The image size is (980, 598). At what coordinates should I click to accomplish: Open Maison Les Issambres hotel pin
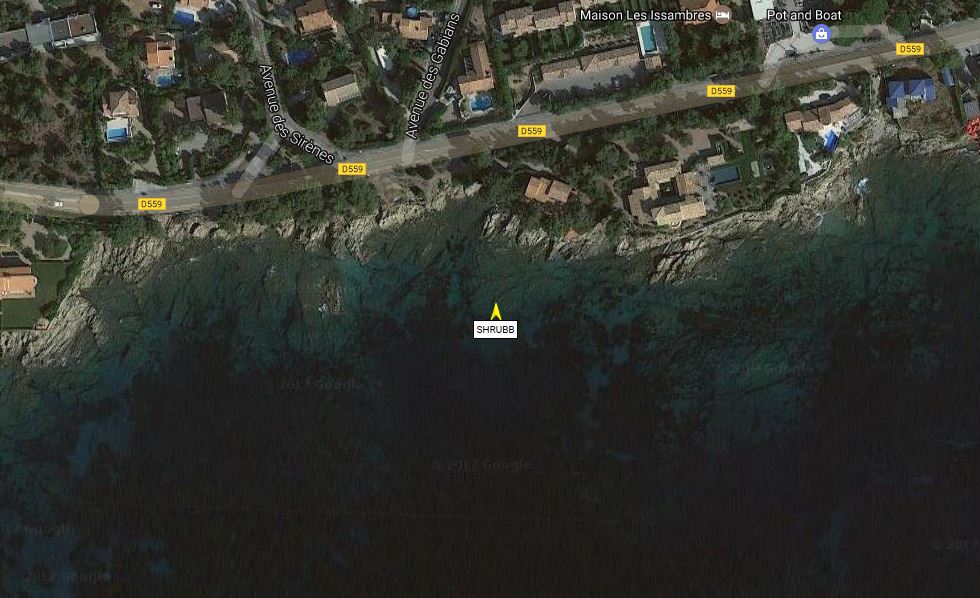pyautogui.click(x=723, y=16)
